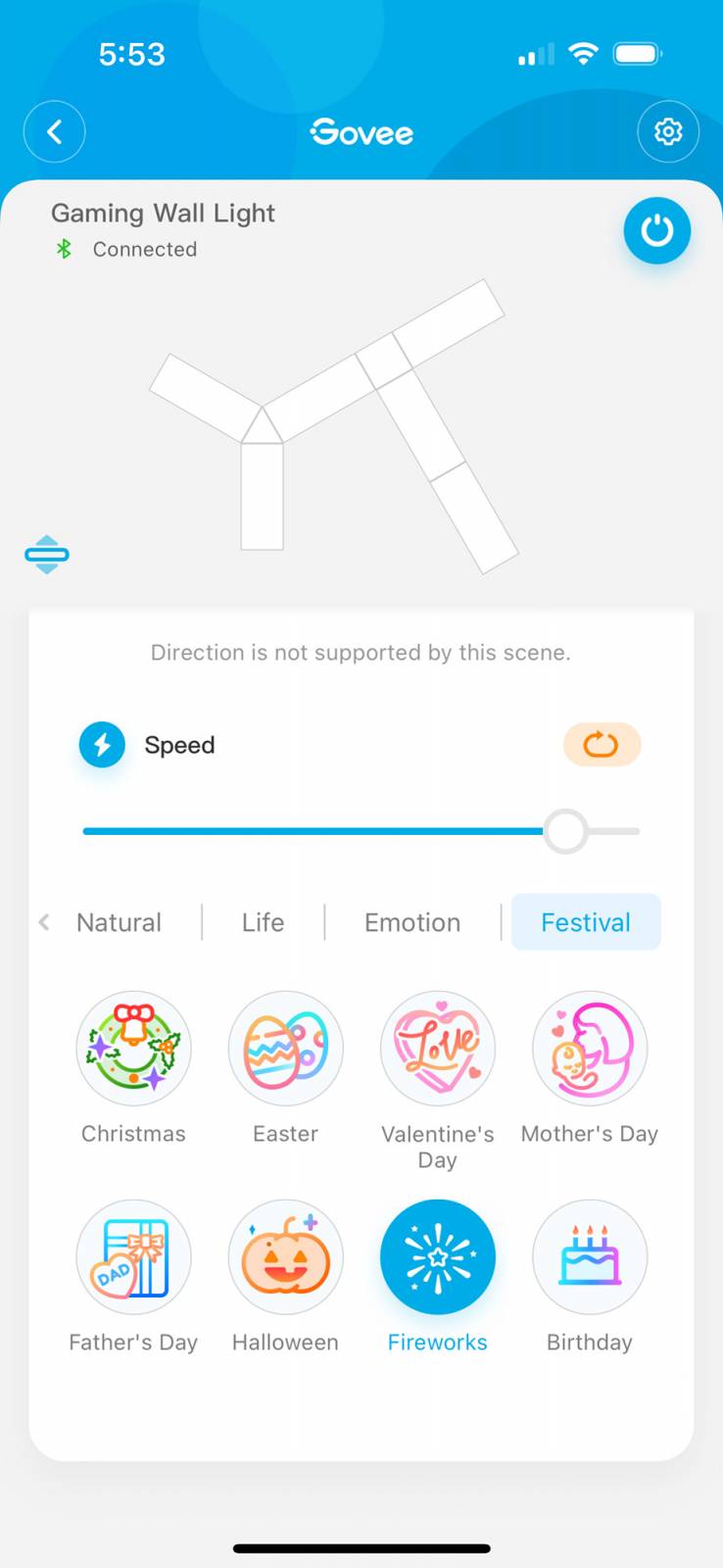Pick the Mother's Day scene
723x1568 pixels.
(589, 1049)
